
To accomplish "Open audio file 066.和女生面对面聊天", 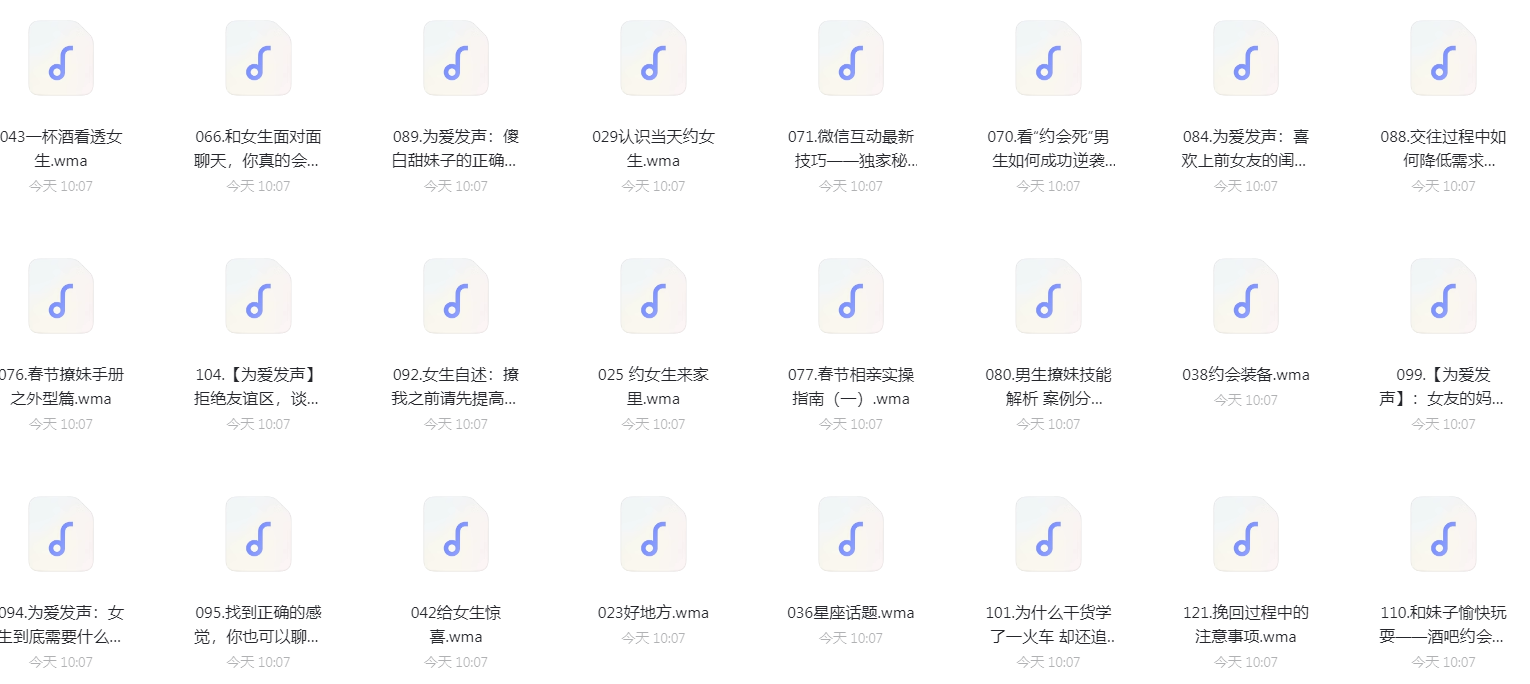I will point(258,58).
